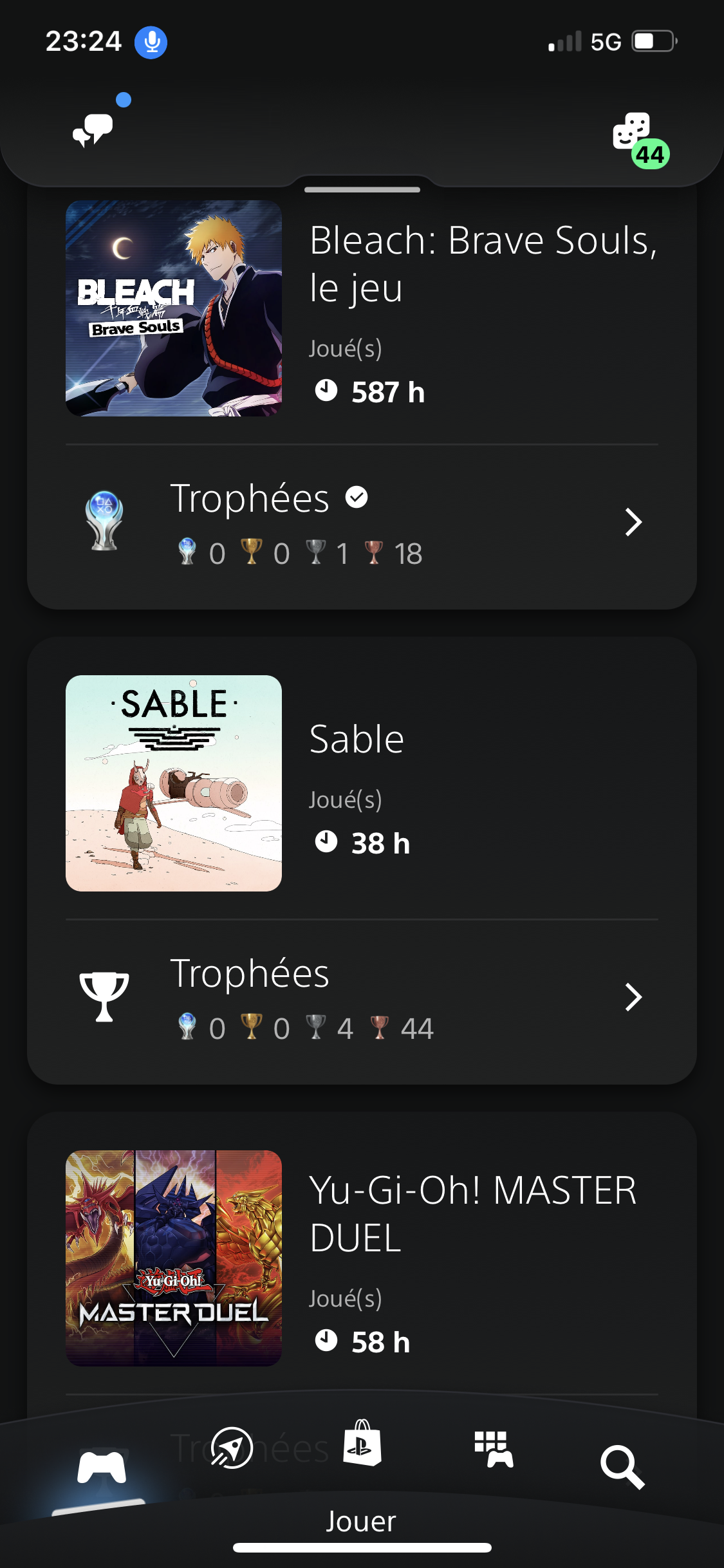Go to the PlayStation Store tab

click(362, 1444)
